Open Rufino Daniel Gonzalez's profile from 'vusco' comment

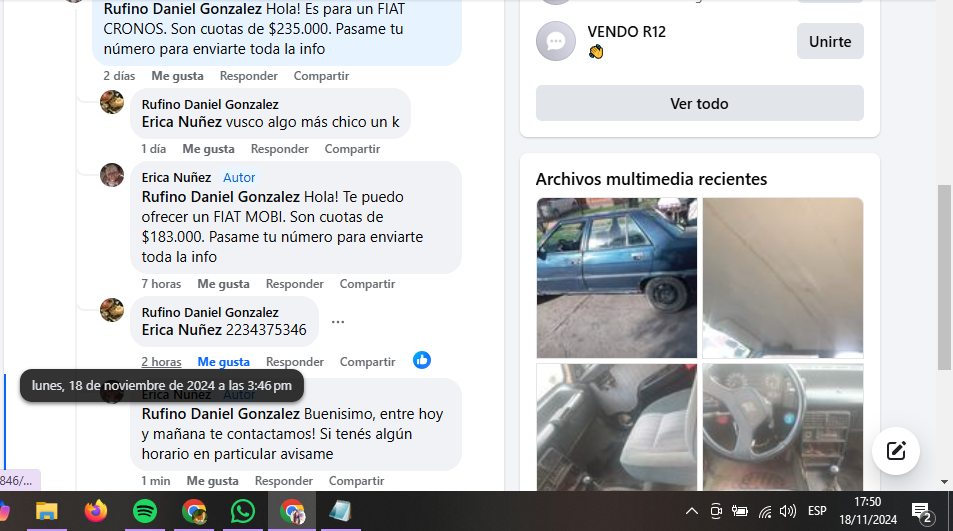coord(209,104)
